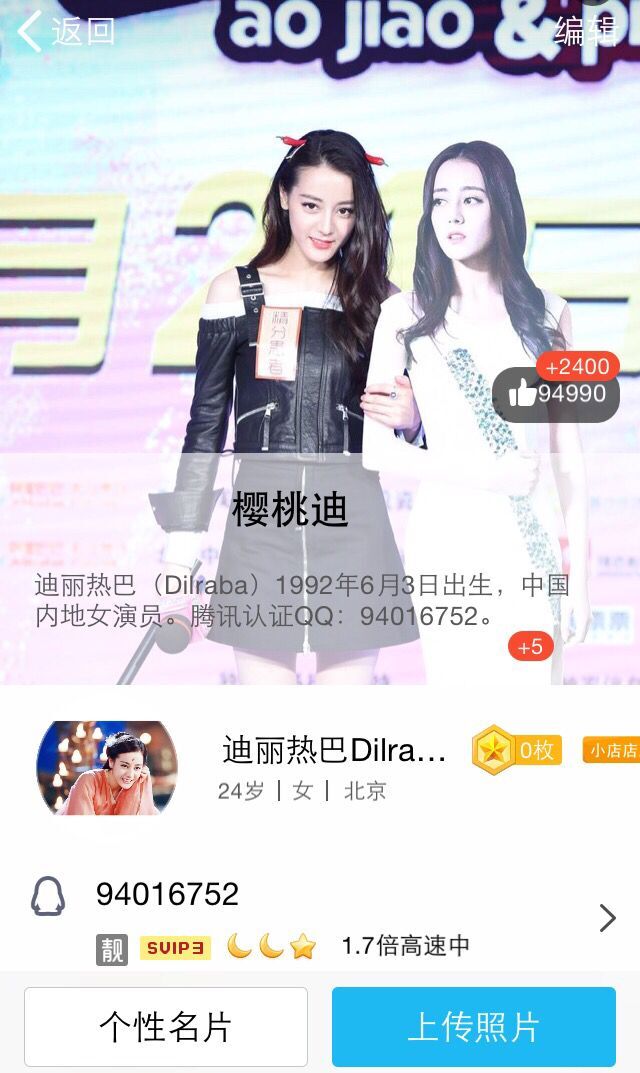Like the profile via the thumbs-up 94990
Screen dimensions: 640x1073
point(556,393)
